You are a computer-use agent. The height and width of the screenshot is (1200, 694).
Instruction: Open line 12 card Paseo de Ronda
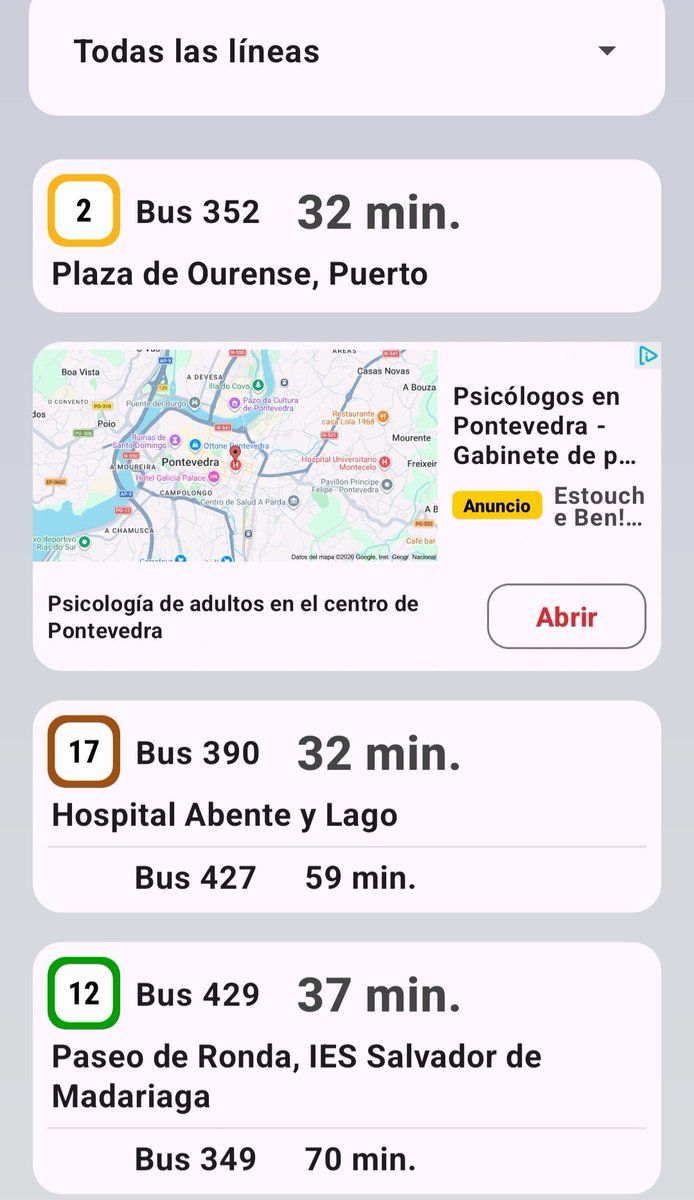click(347, 1068)
